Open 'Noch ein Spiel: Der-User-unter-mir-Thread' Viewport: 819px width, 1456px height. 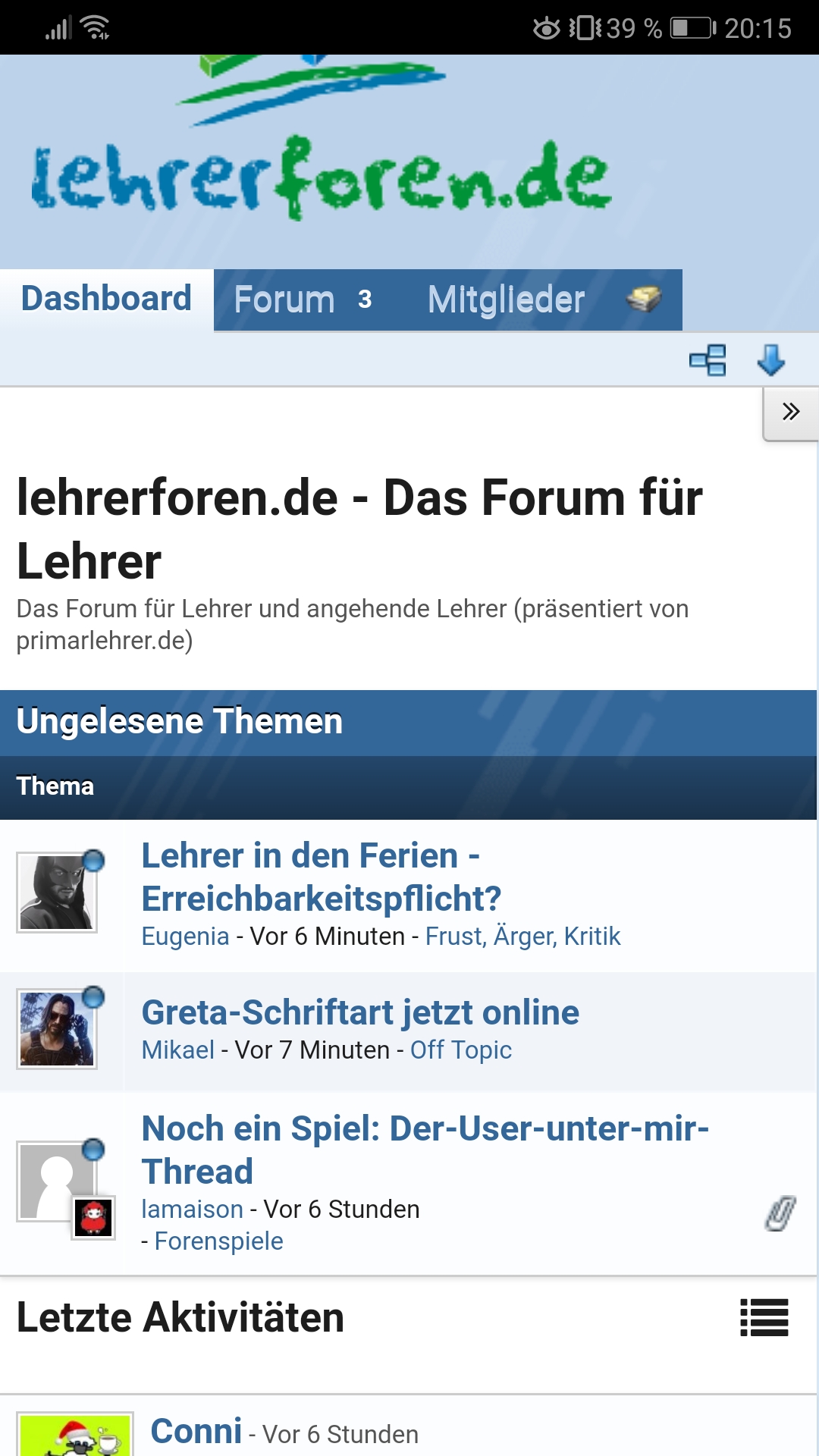[x=425, y=1150]
